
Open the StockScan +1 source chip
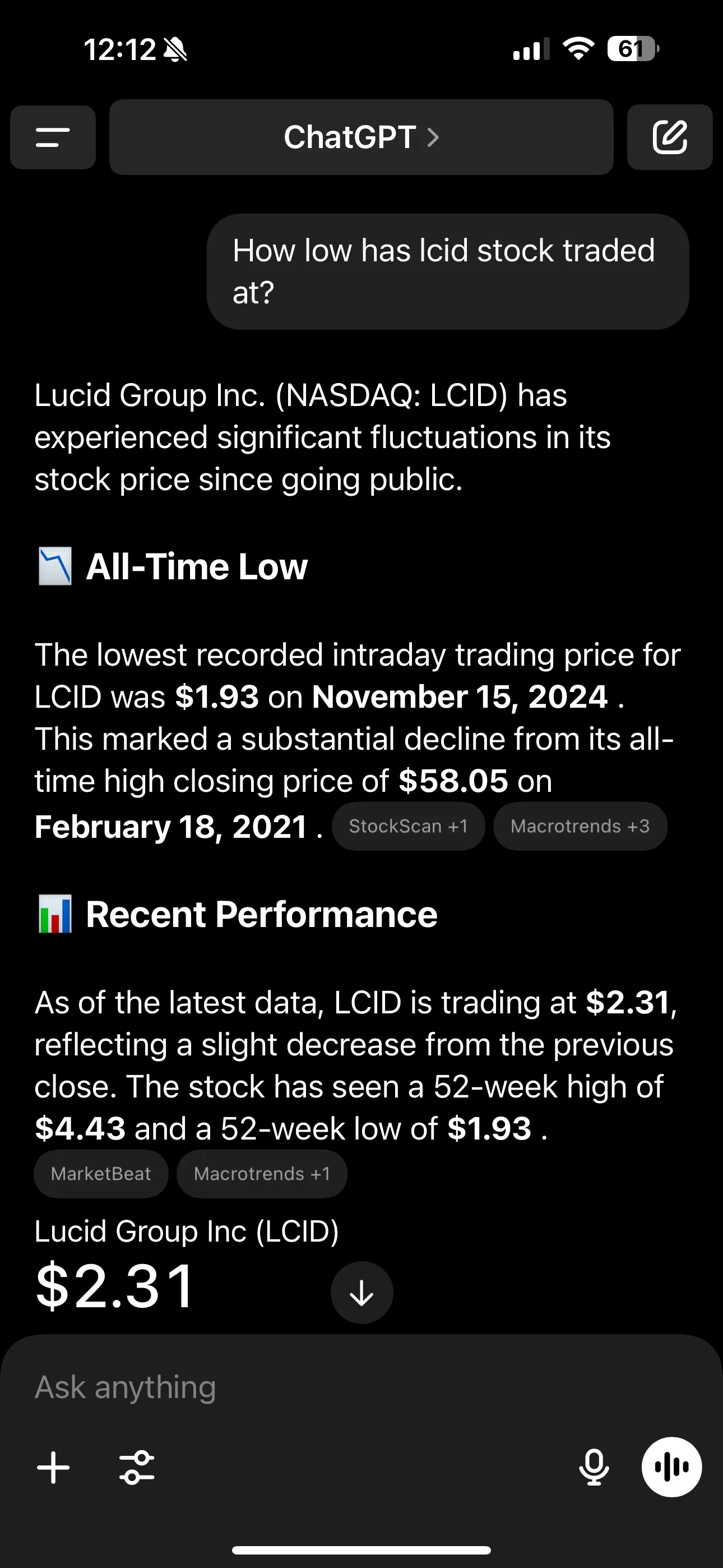409,826
